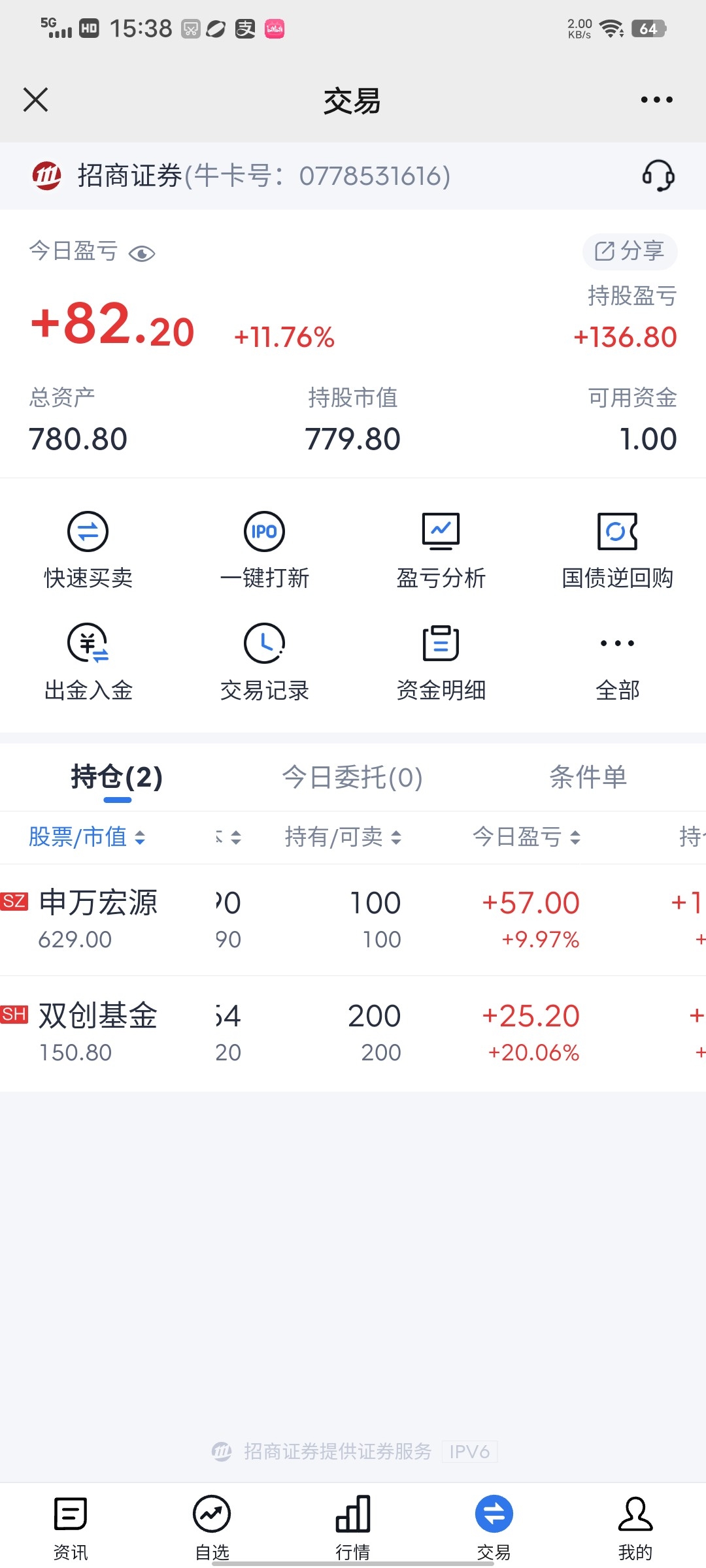706x1568 pixels.
Task: Open the 申万宏源 holding row
Action: click(353, 920)
